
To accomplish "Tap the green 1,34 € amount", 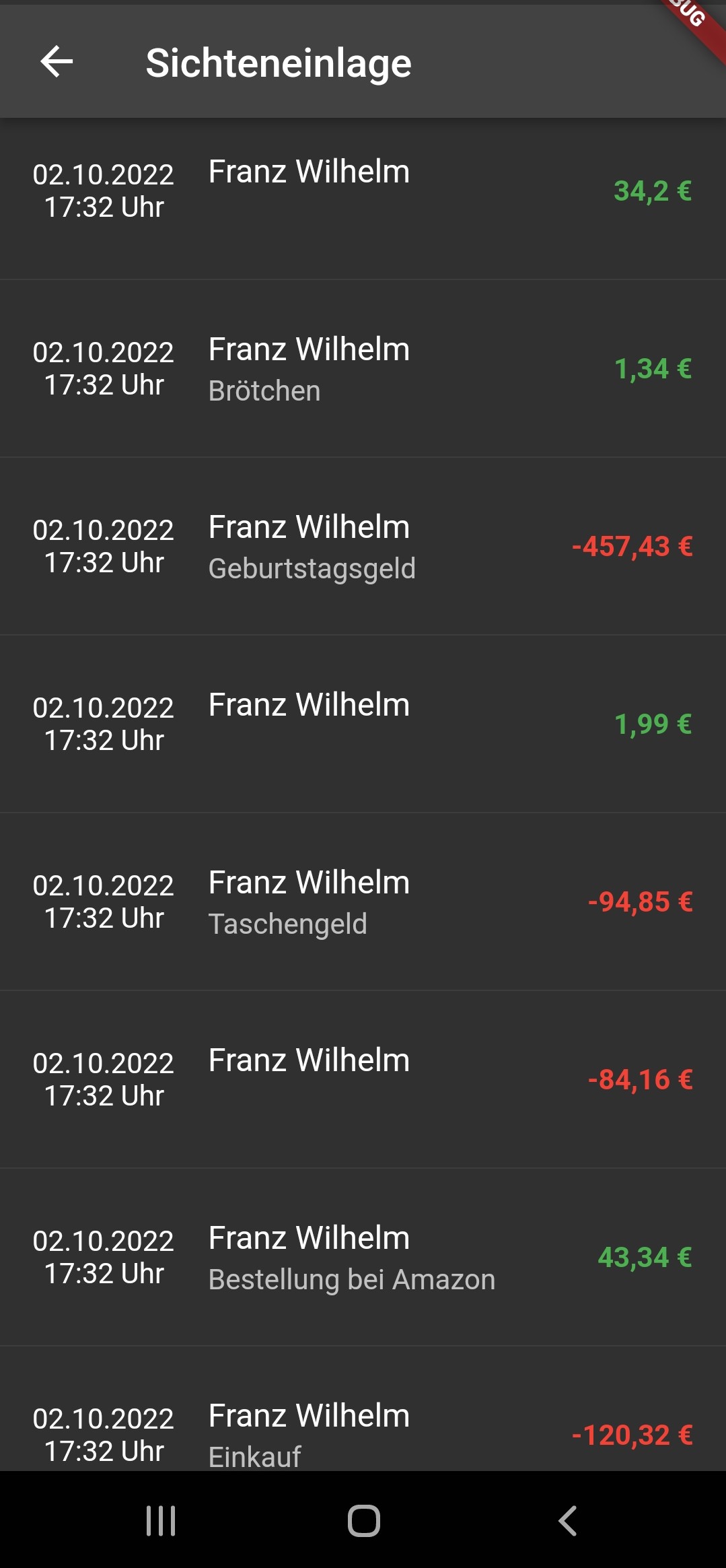I will 653,368.
